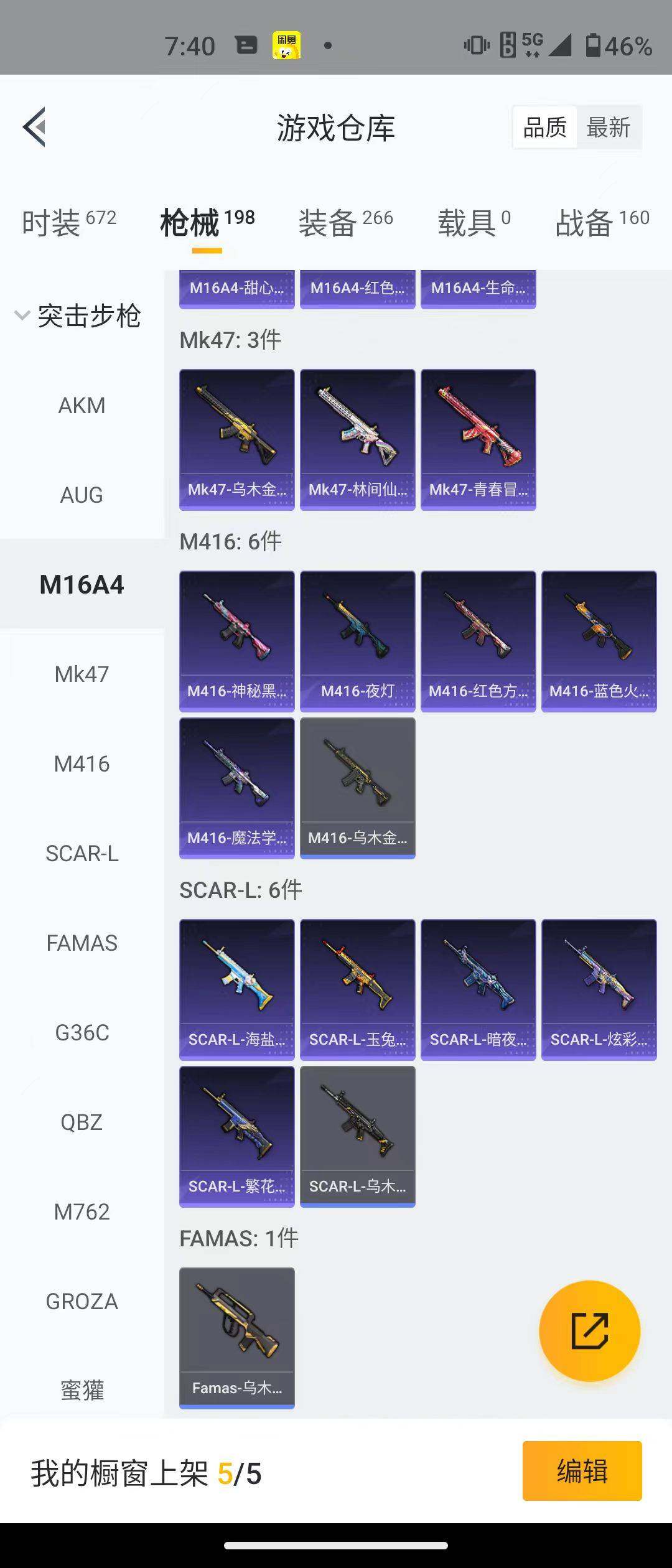View the SCAR-L-玉兔 skin

358,989
